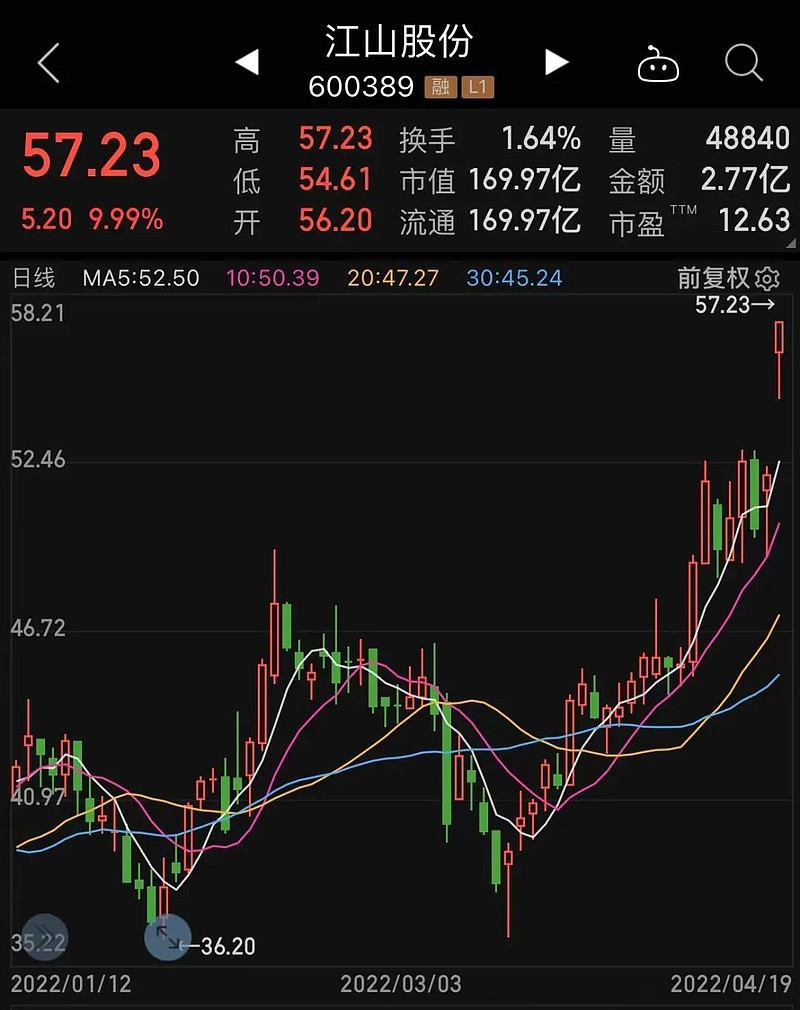
Task: Tap the right triangle to view next stock
Action: pos(556,61)
